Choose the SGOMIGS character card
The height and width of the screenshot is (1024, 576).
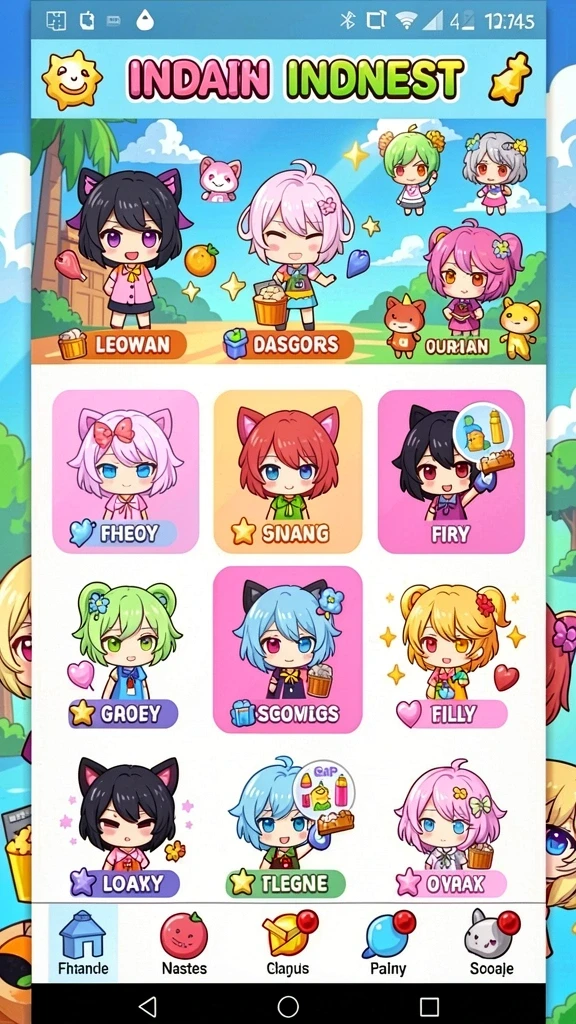coord(287,649)
